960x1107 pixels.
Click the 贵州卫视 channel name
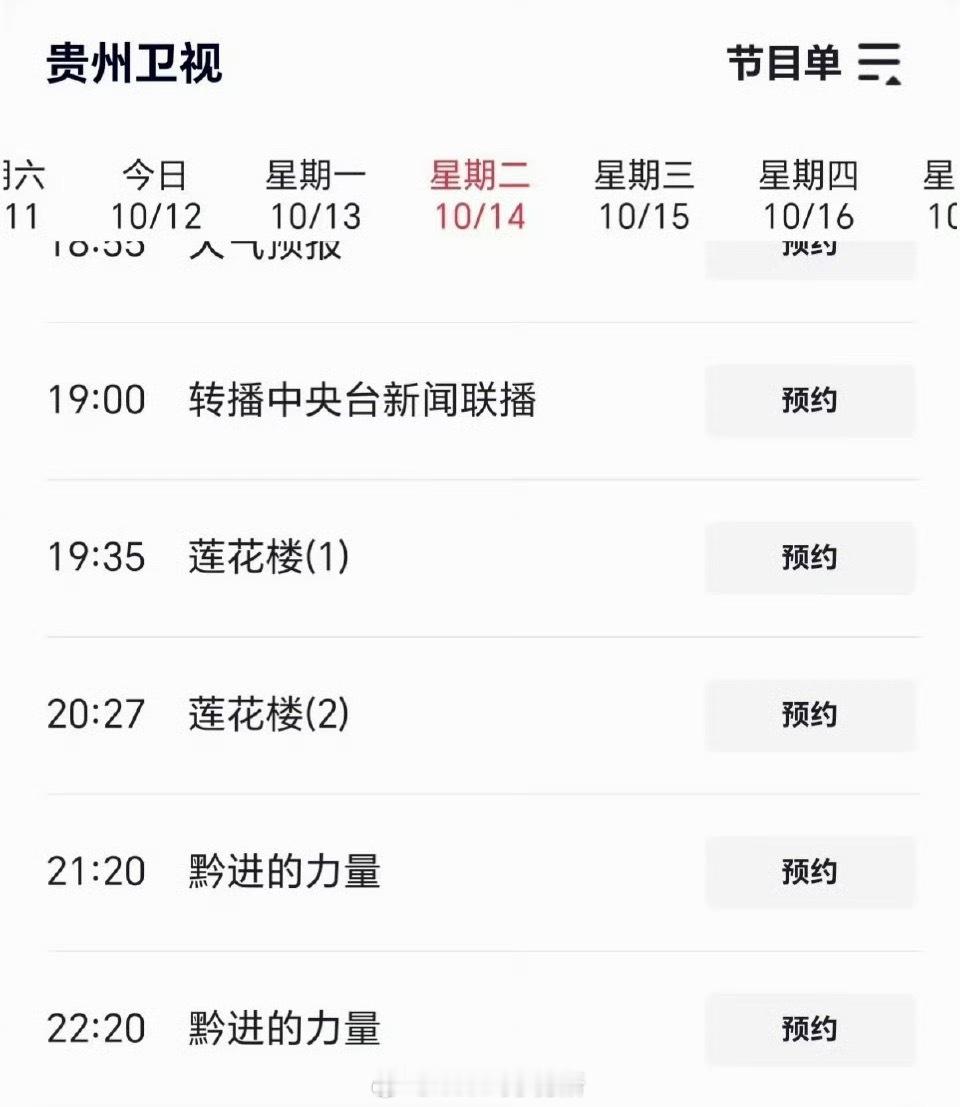[131, 65]
